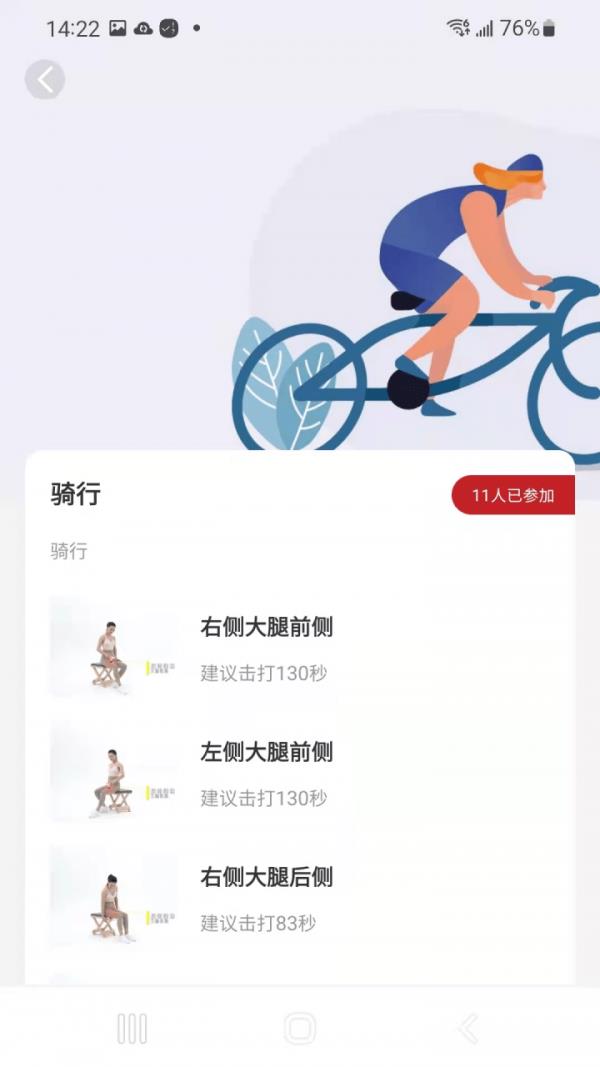Screen dimensions: 600x1067
Task: Tap the system home button
Action: pos(300,1028)
